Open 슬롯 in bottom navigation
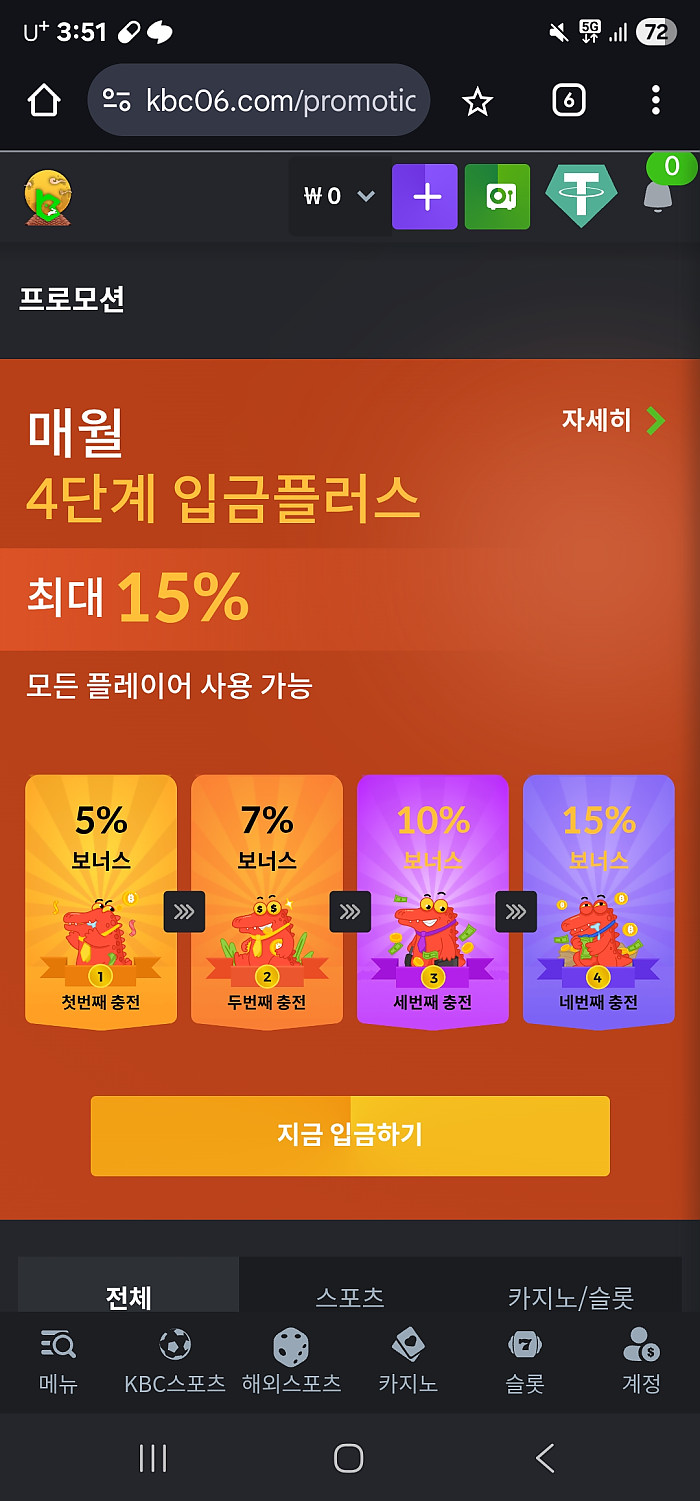 coord(524,1362)
